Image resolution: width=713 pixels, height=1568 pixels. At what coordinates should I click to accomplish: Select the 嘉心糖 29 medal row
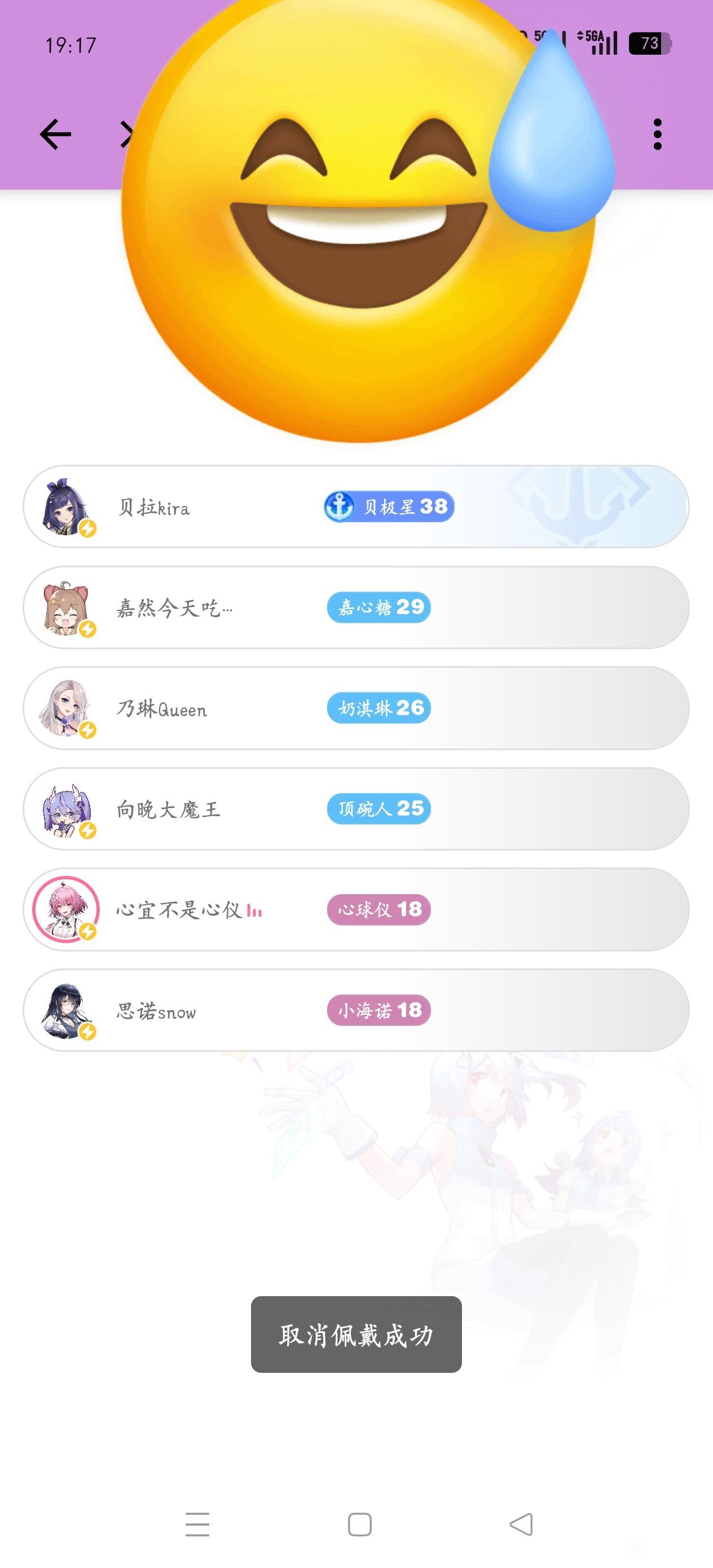point(356,607)
